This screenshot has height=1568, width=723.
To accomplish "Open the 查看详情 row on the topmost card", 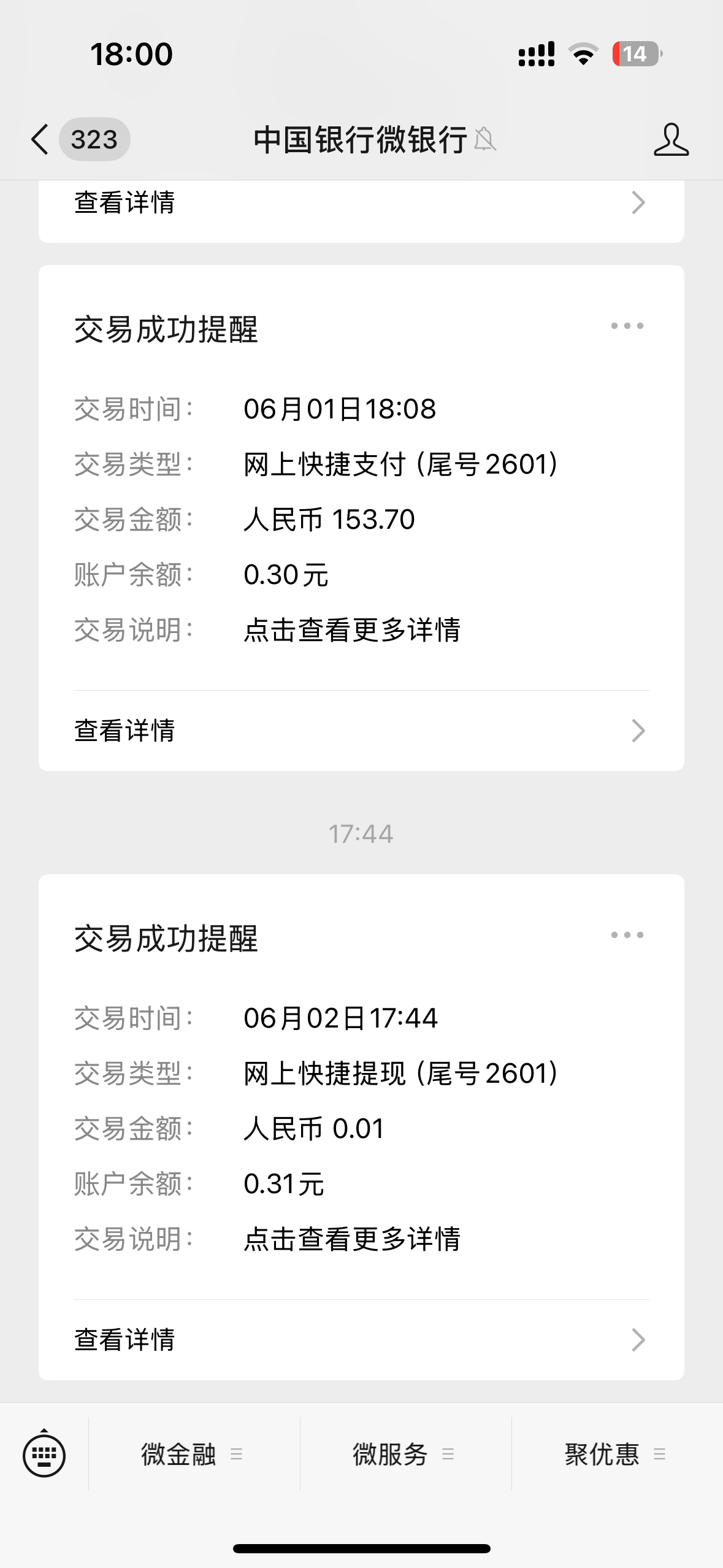I will 361,203.
